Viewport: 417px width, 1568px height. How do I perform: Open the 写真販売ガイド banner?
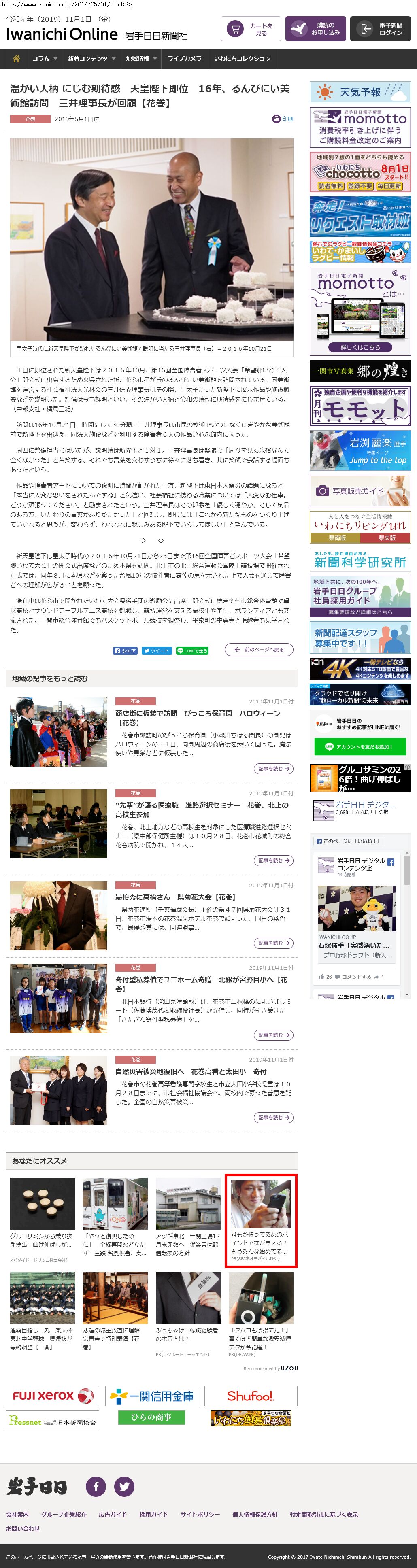(x=360, y=491)
